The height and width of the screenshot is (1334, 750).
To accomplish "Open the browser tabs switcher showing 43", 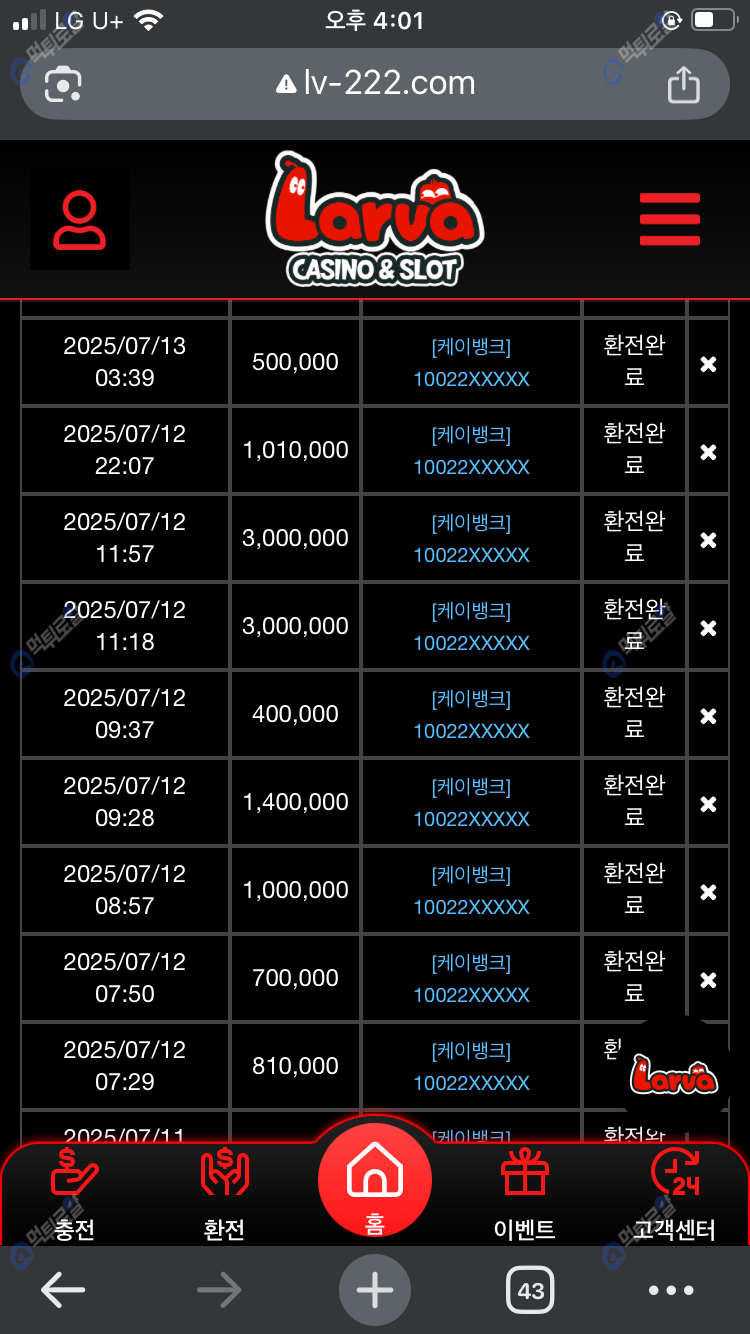I will click(530, 1291).
